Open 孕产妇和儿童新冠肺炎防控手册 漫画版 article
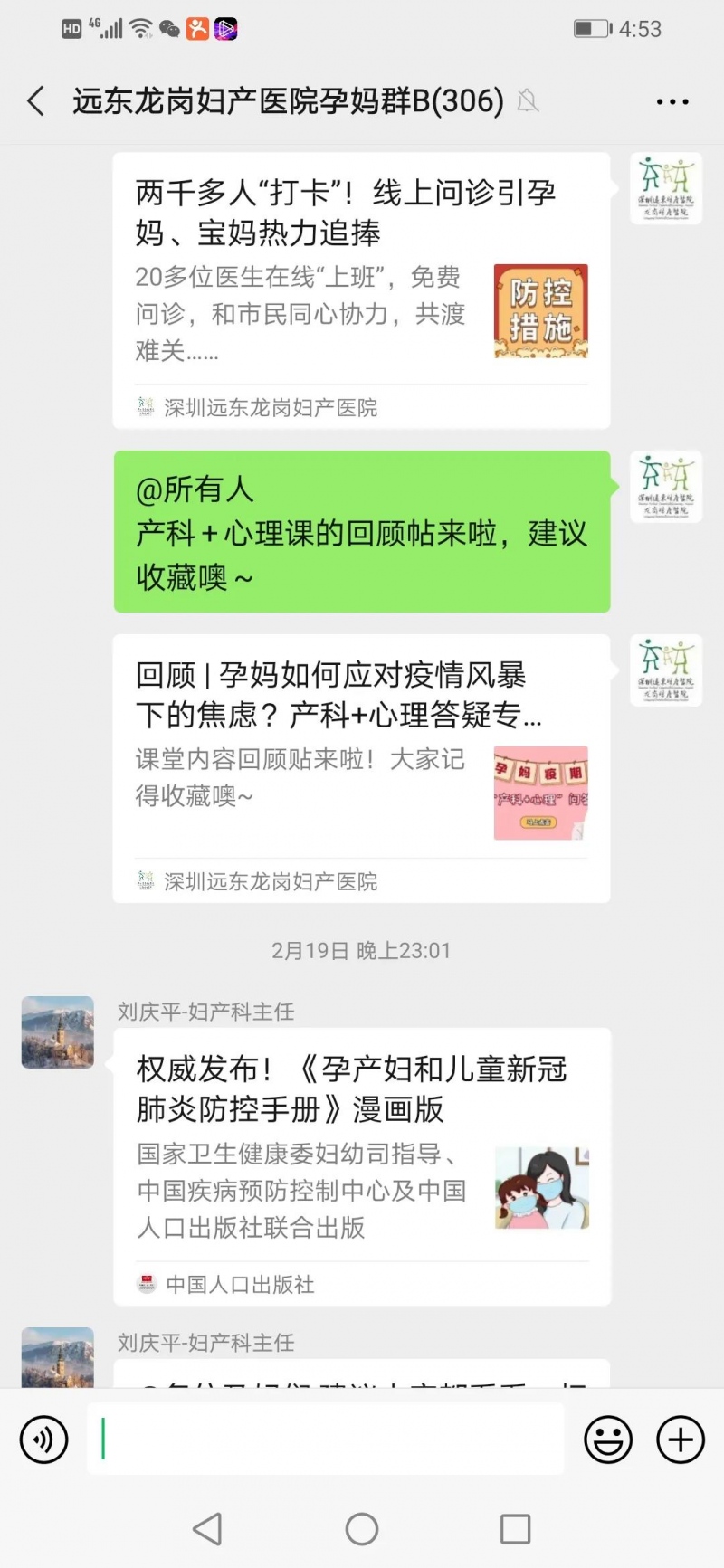Screen dimensions: 724x1568 (x=360, y=1165)
